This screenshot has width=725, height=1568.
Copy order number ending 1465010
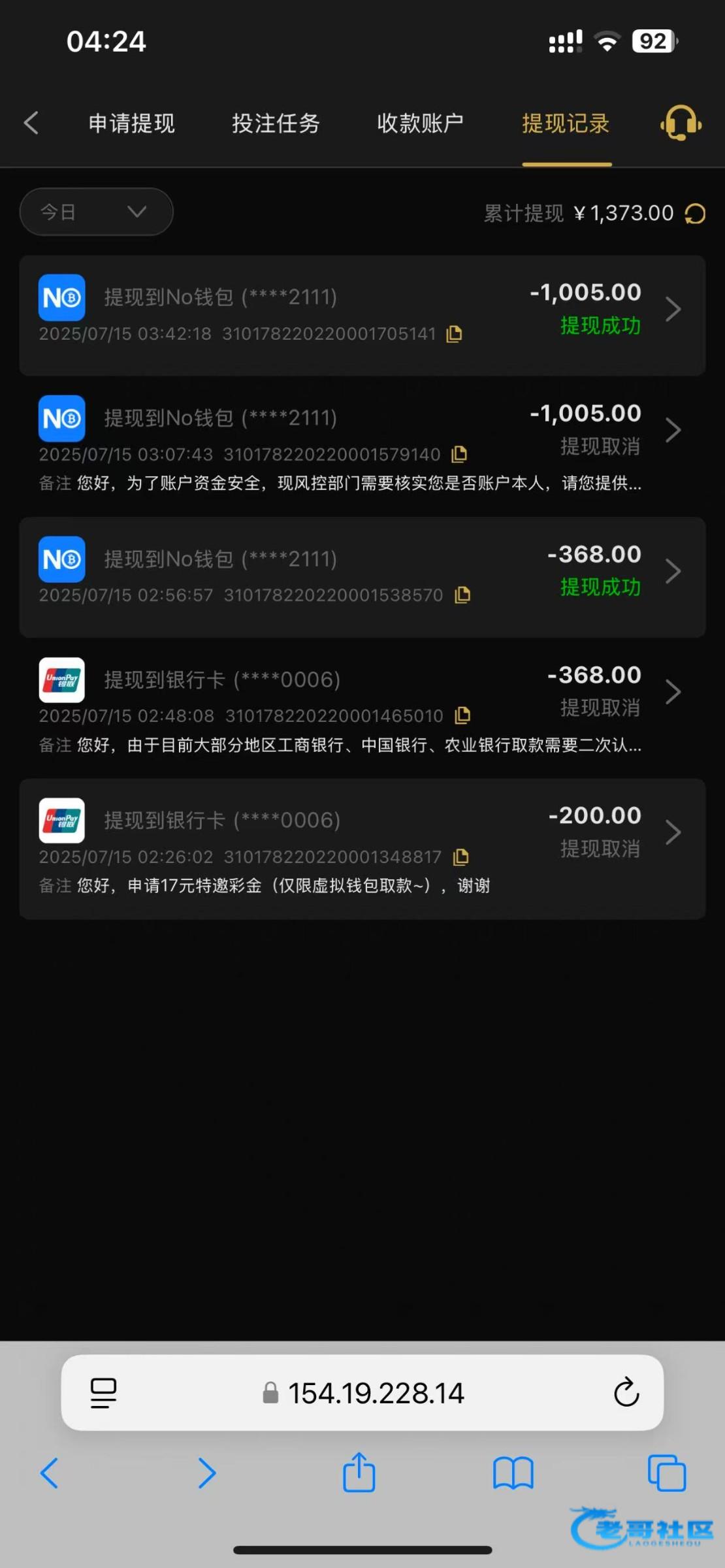462,716
